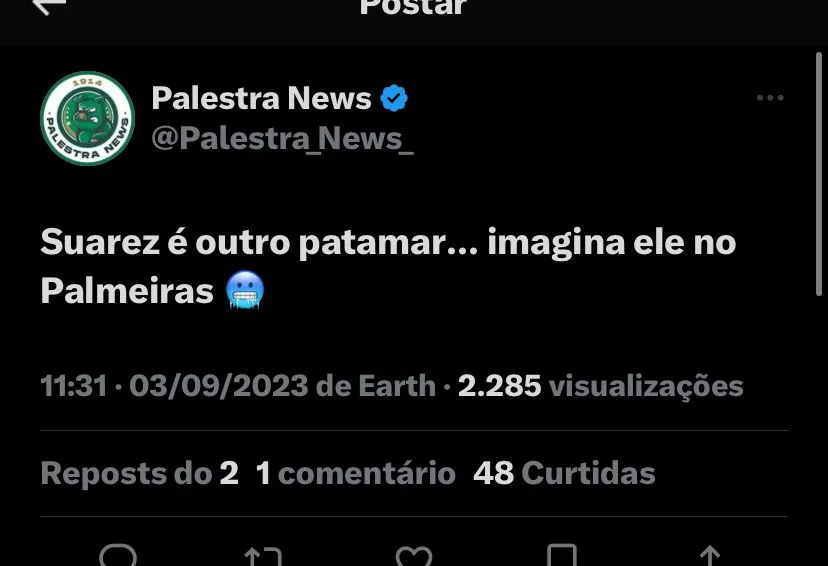828x566 pixels.
Task: Bookmark this post
Action: pyautogui.click(x=562, y=557)
